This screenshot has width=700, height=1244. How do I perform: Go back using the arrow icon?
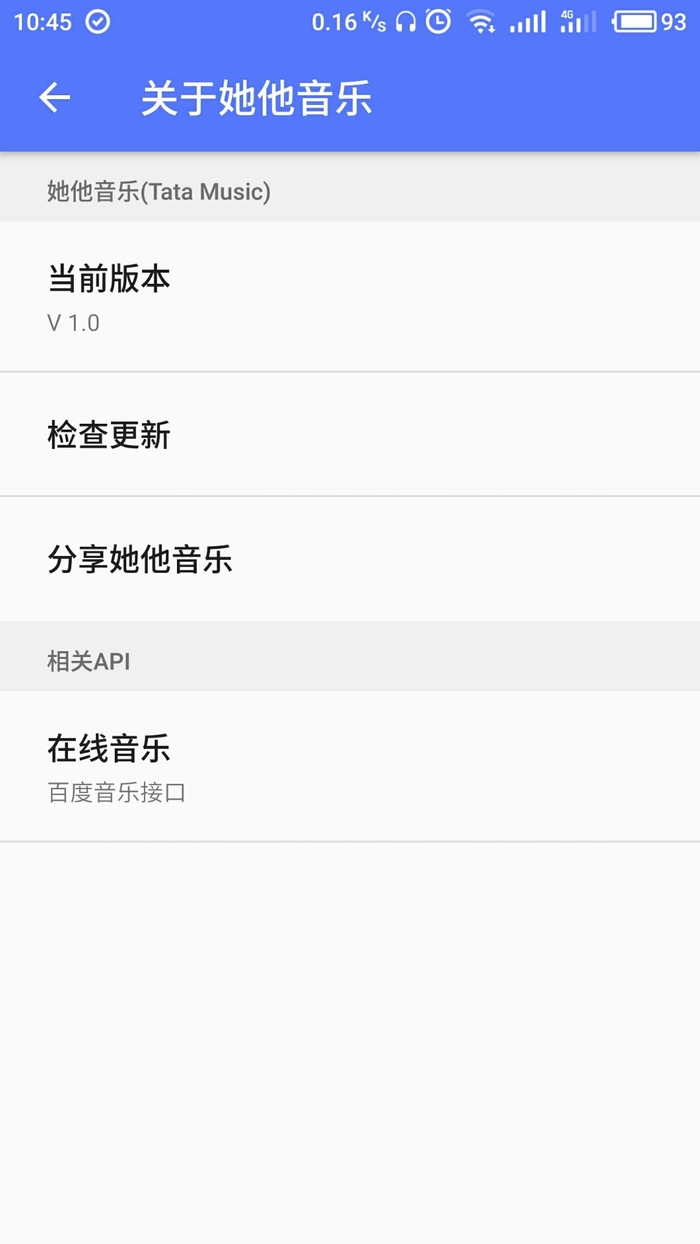coord(55,97)
